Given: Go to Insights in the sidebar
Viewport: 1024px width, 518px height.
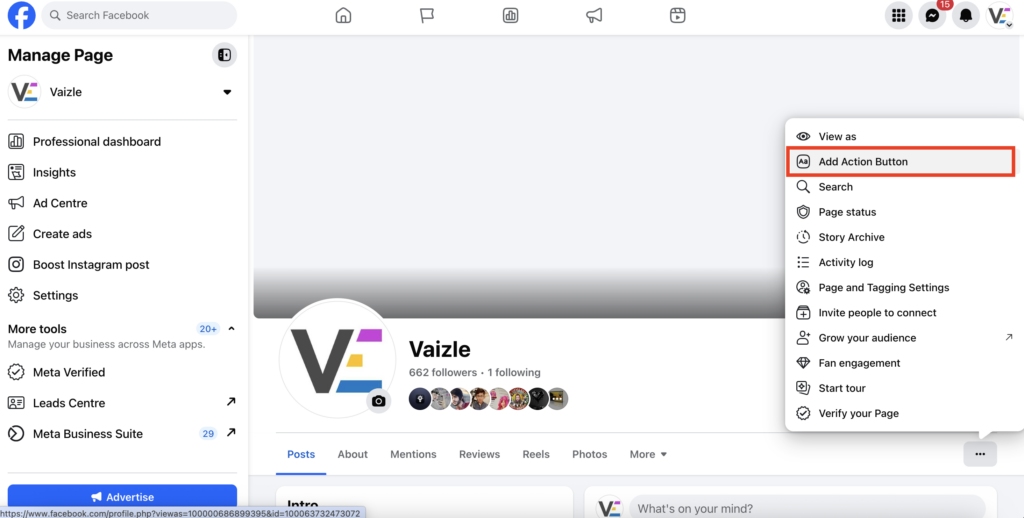Looking at the screenshot, I should (54, 172).
